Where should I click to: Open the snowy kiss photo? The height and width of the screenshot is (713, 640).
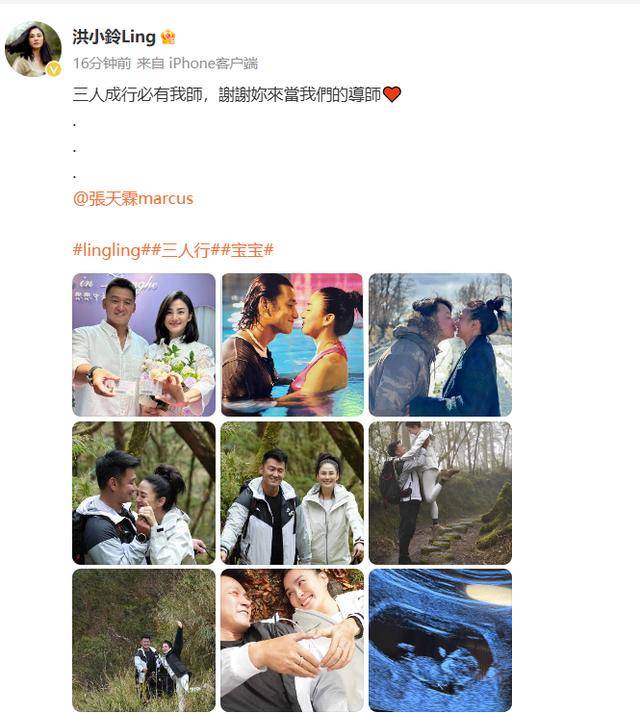(x=440, y=344)
